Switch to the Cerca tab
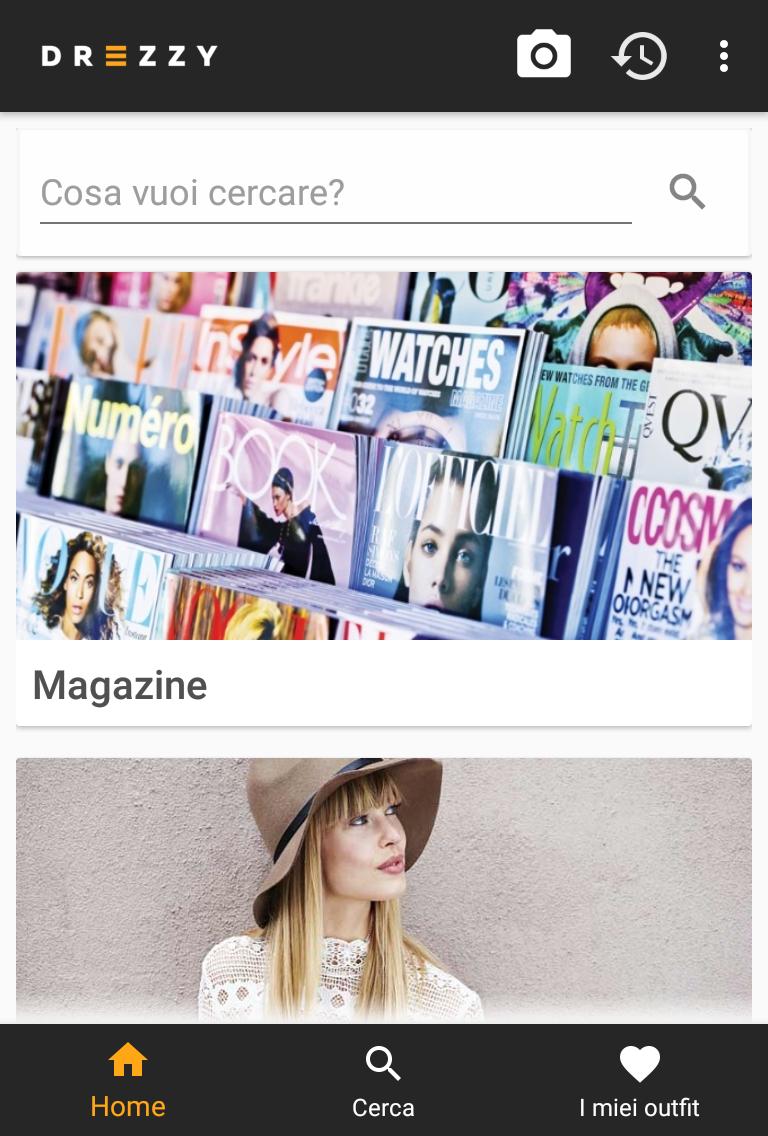This screenshot has width=768, height=1136. pos(383,1080)
